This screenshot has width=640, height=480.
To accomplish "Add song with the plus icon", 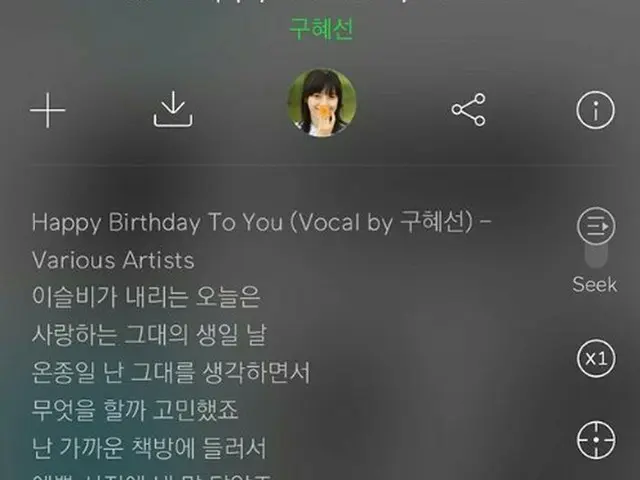I will [x=47, y=110].
